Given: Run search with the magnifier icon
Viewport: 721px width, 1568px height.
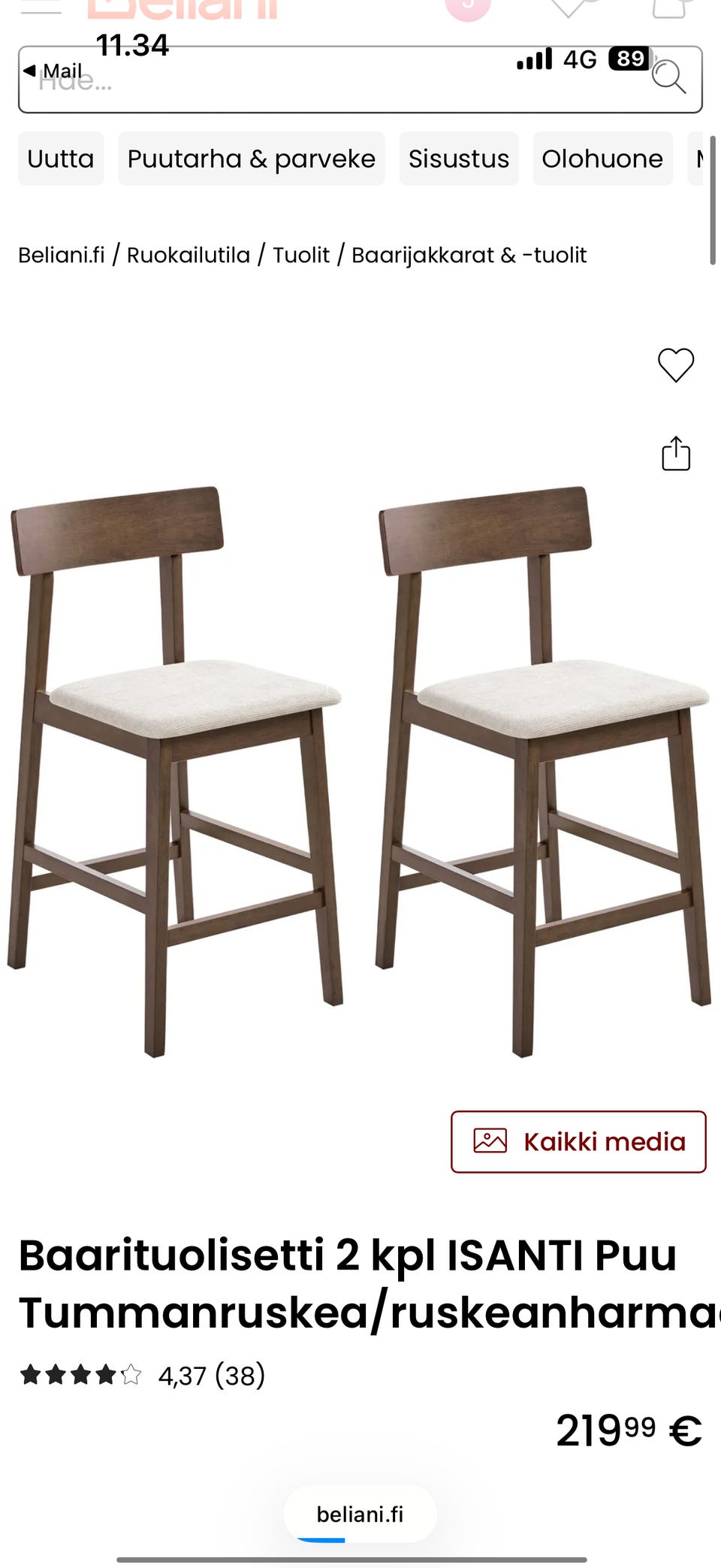Looking at the screenshot, I should pos(668,77).
